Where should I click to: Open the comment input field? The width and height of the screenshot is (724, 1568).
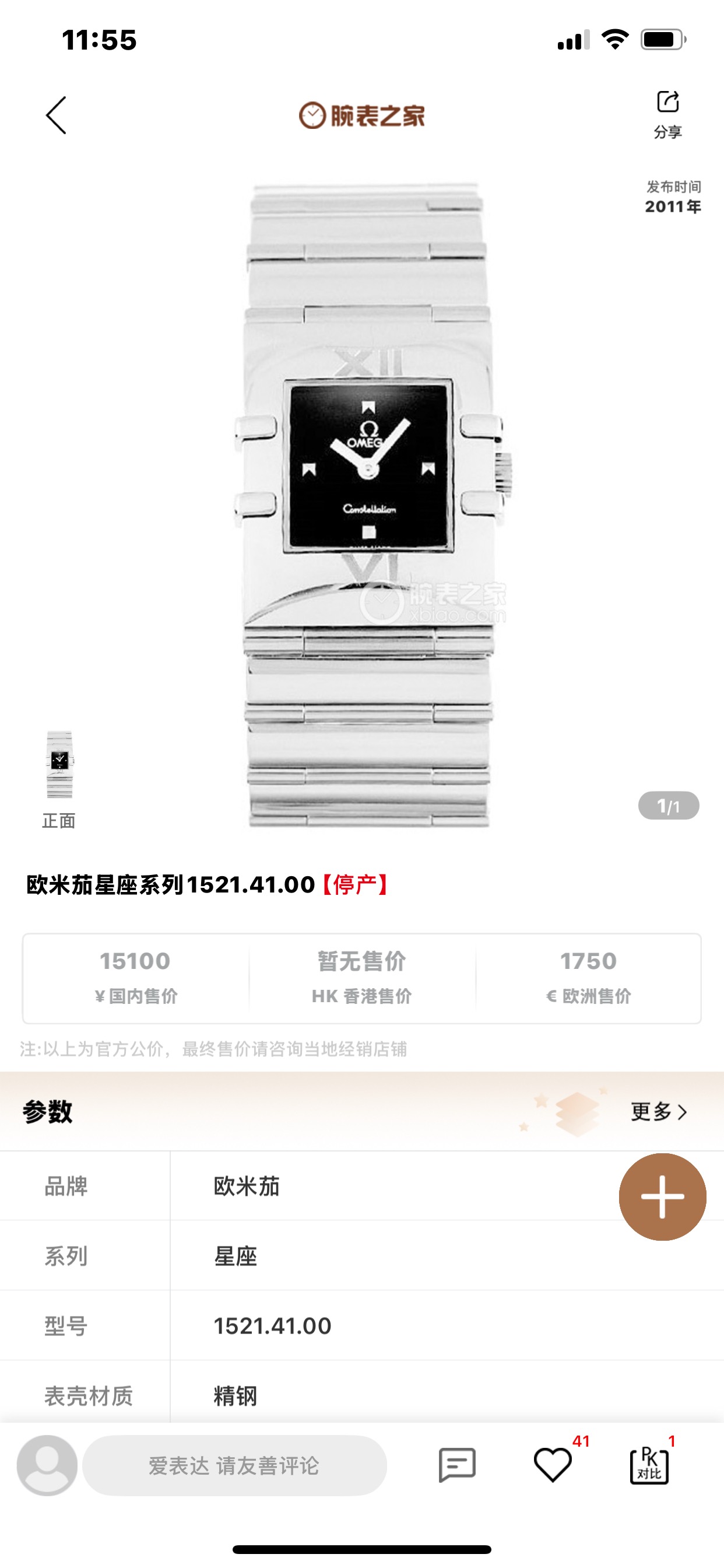pos(234,1465)
